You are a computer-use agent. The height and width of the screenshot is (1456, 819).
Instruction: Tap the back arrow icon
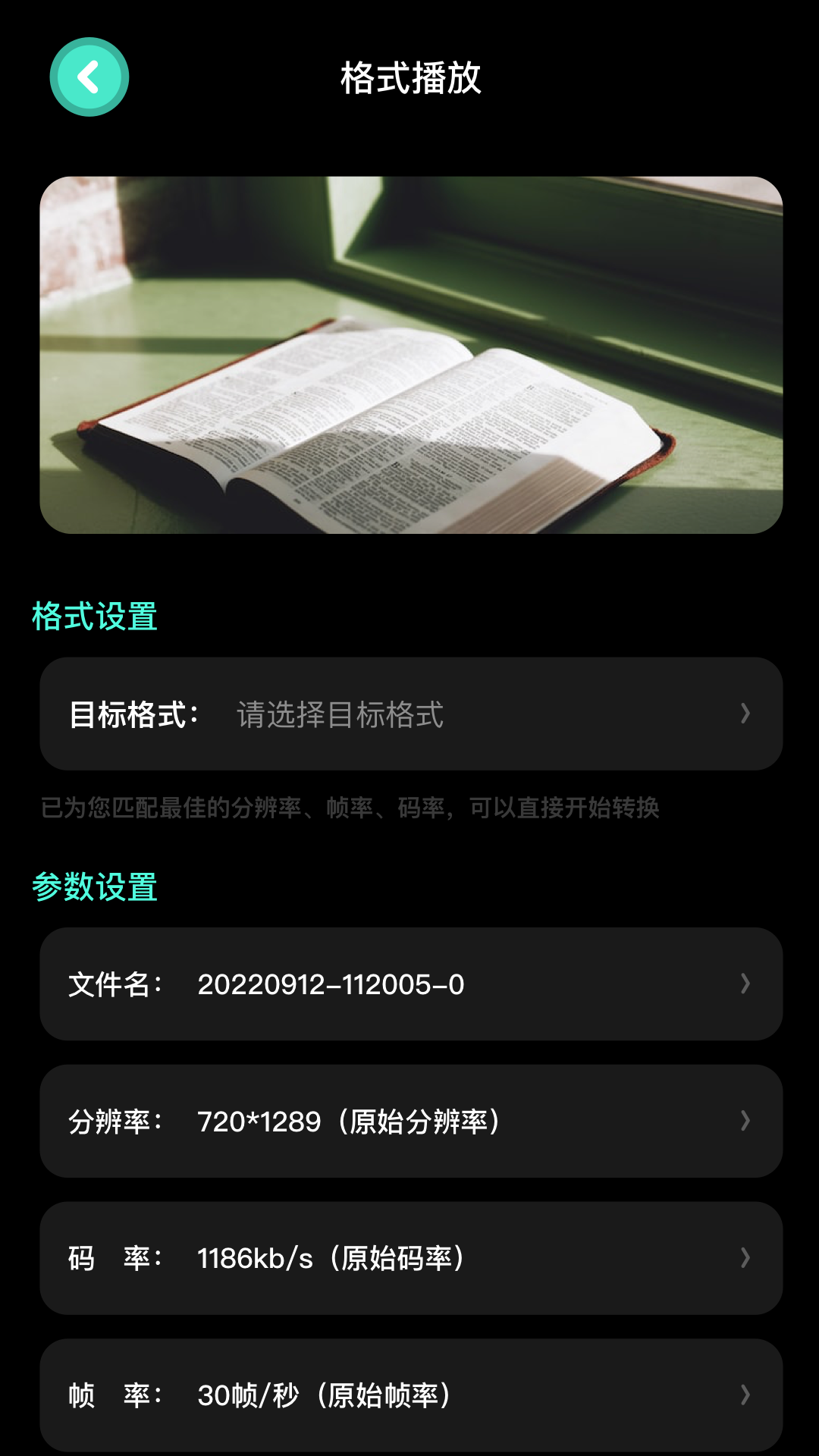(89, 77)
